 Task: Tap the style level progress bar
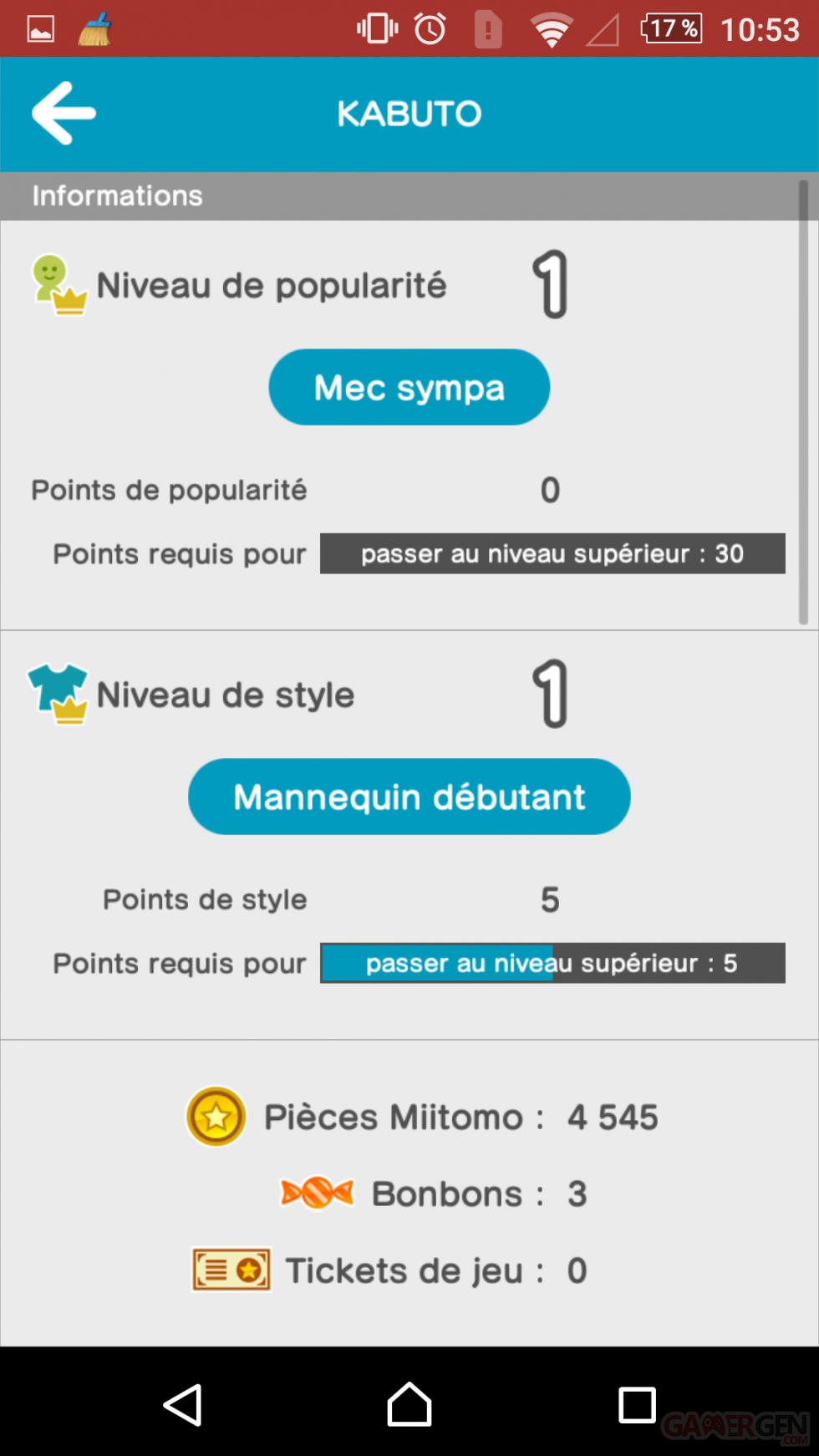[552, 963]
